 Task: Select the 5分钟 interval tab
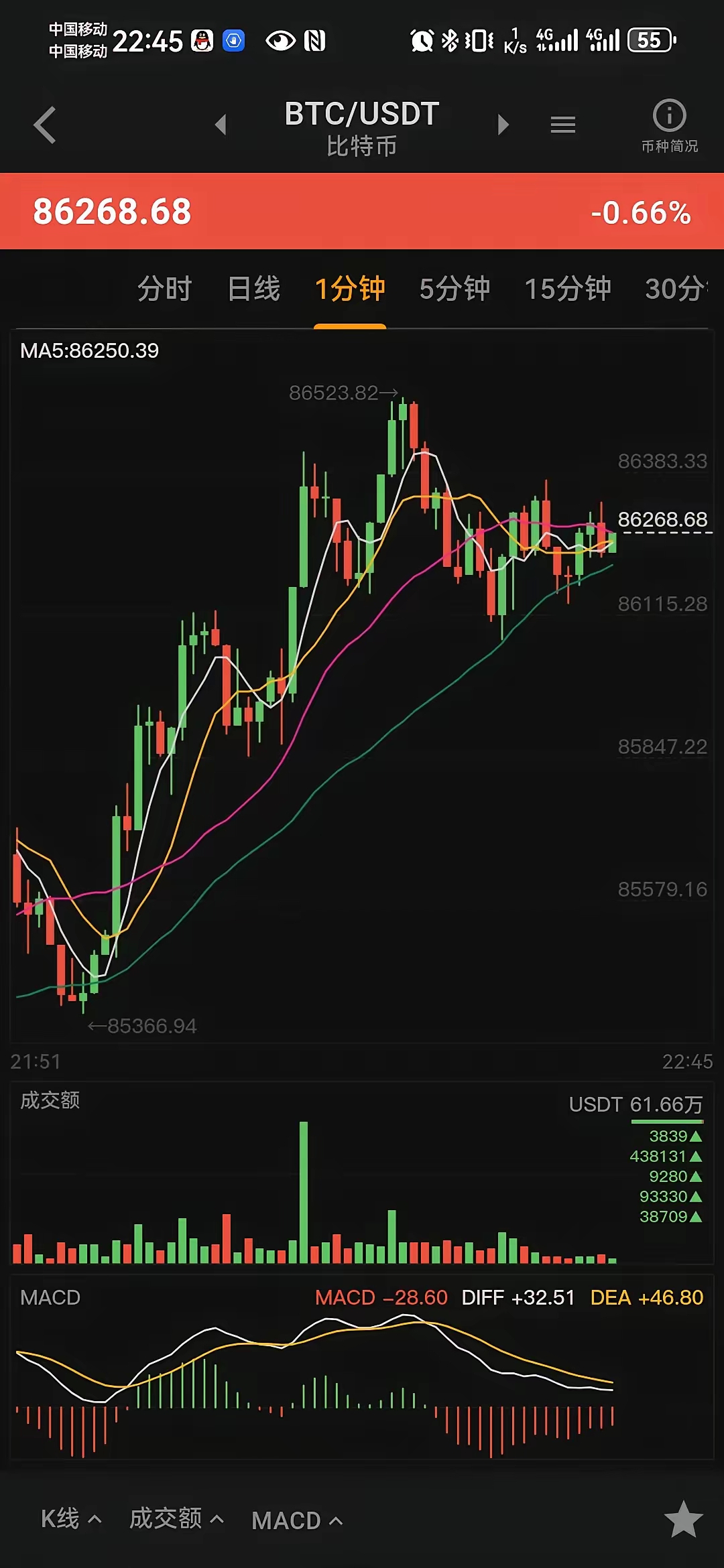click(x=455, y=288)
